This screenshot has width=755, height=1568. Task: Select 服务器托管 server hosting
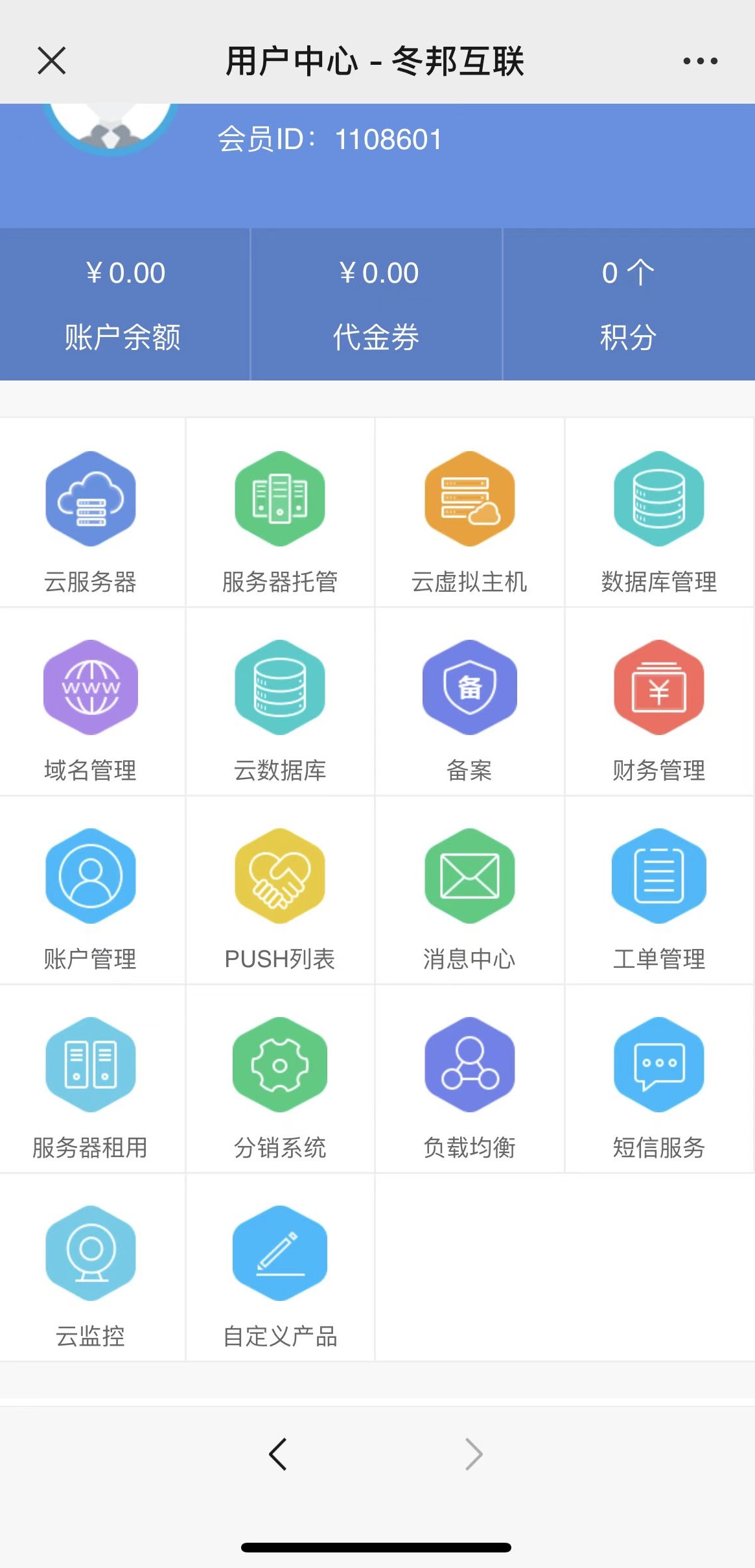point(280,513)
